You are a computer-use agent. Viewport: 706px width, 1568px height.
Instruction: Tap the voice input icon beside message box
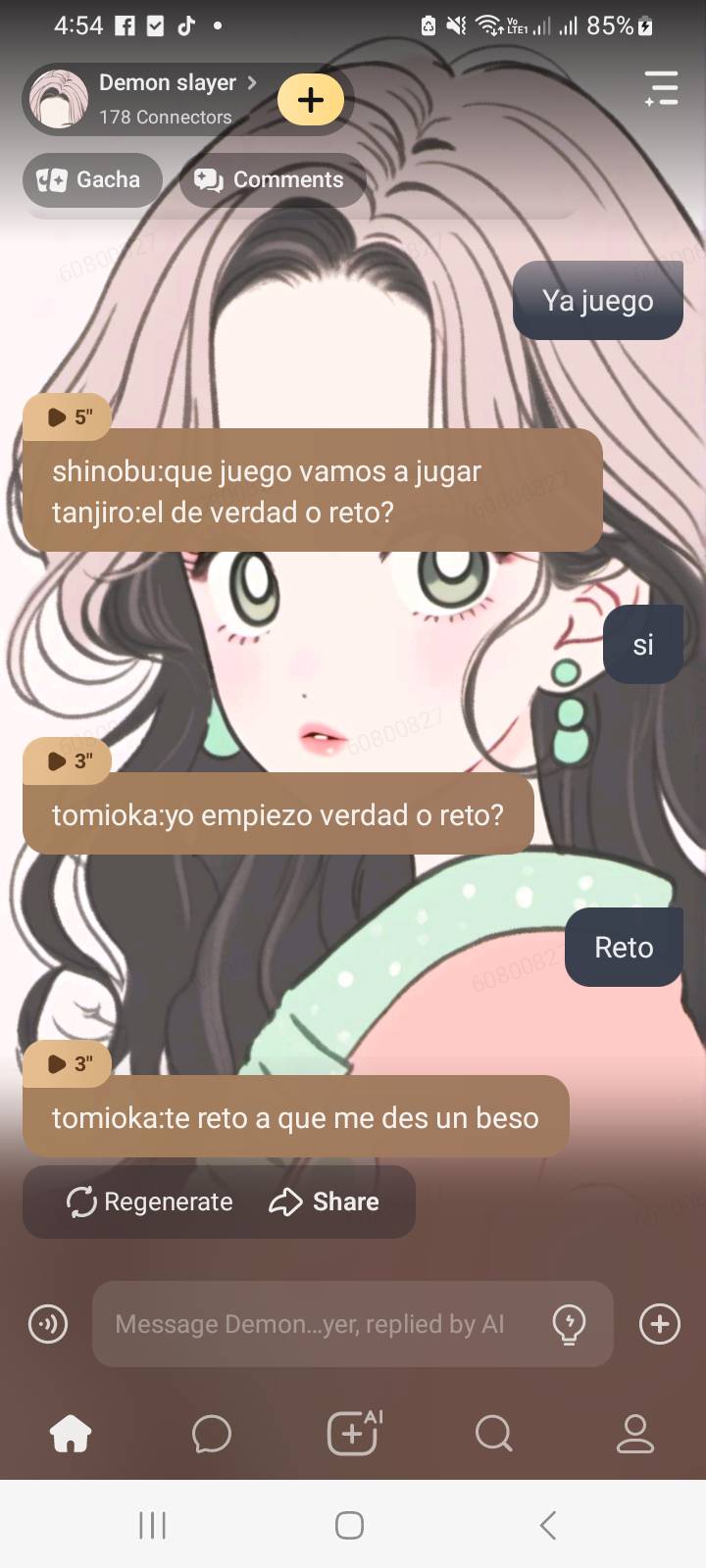[48, 1325]
